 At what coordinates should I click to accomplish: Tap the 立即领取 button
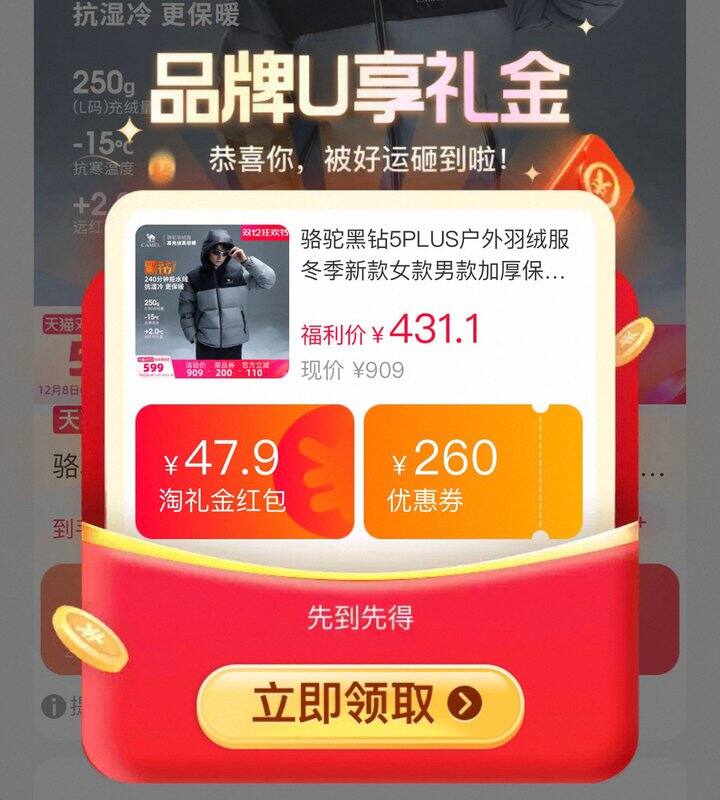360,706
